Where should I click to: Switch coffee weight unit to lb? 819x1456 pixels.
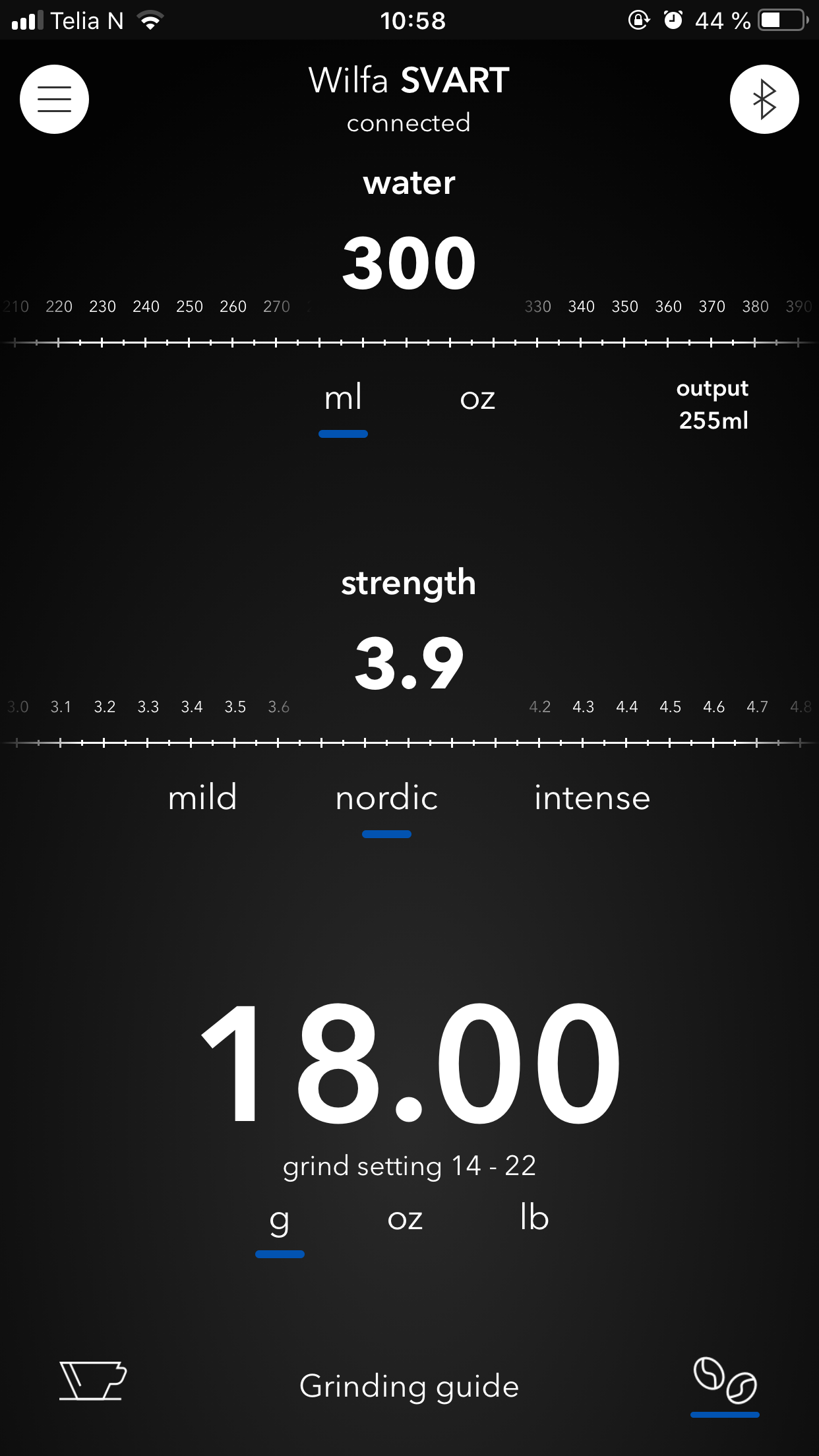[534, 1217]
